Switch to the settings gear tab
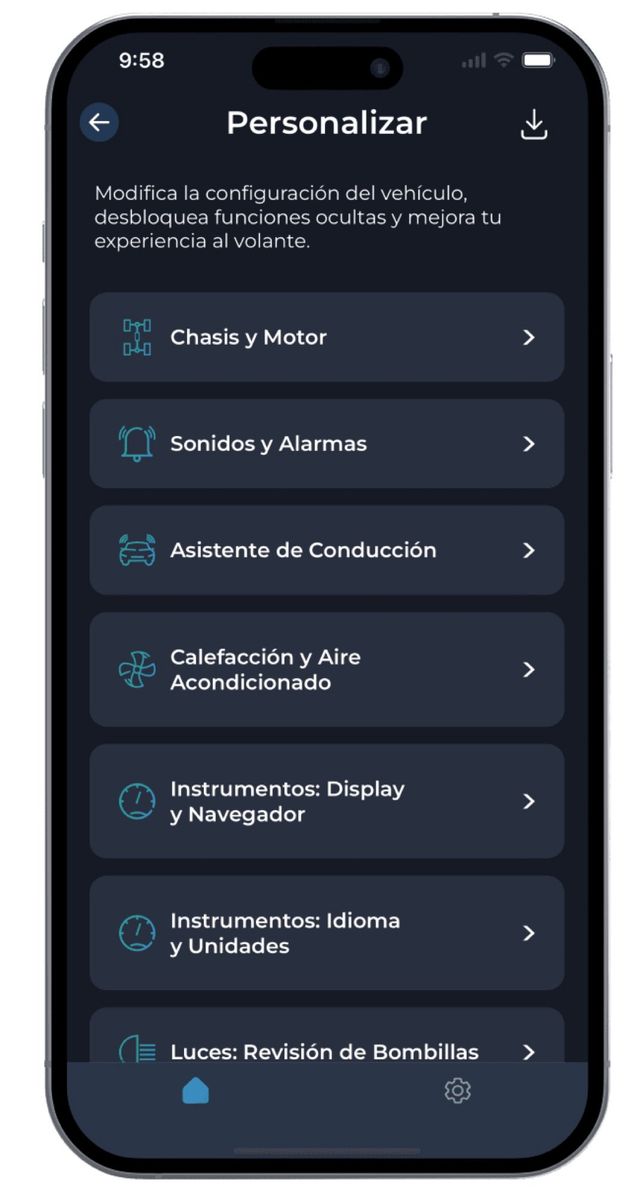 [x=458, y=1090]
